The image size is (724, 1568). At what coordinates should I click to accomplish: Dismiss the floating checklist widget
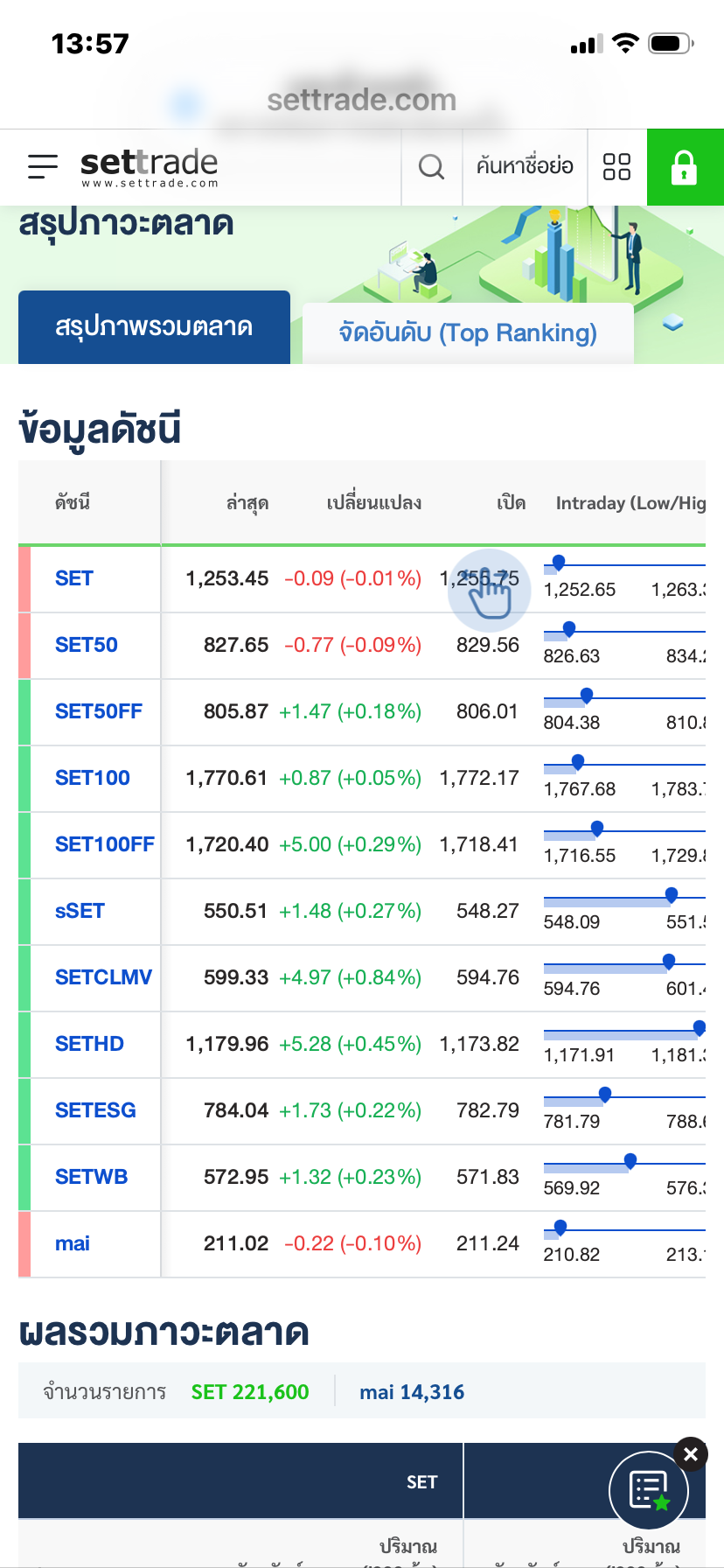(691, 1454)
